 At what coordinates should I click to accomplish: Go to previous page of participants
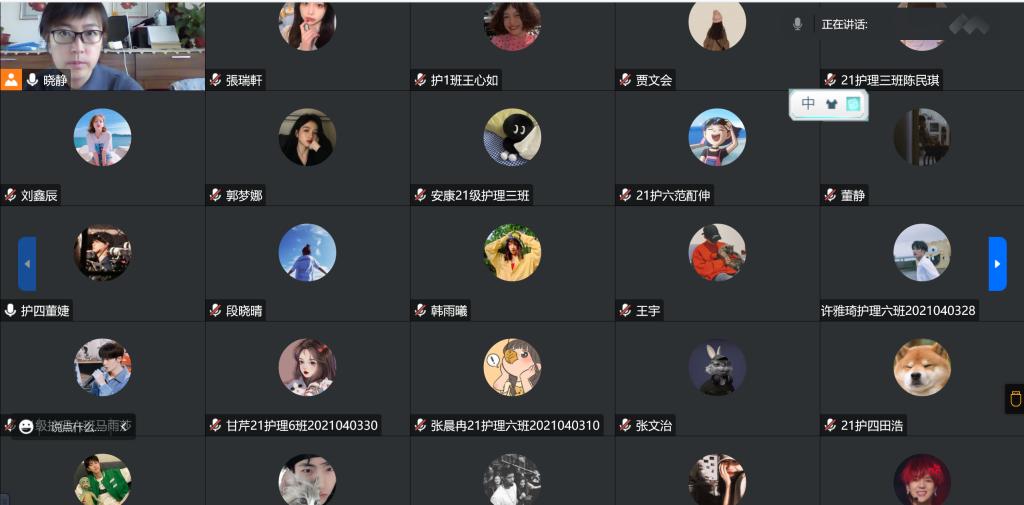pyautogui.click(x=27, y=264)
